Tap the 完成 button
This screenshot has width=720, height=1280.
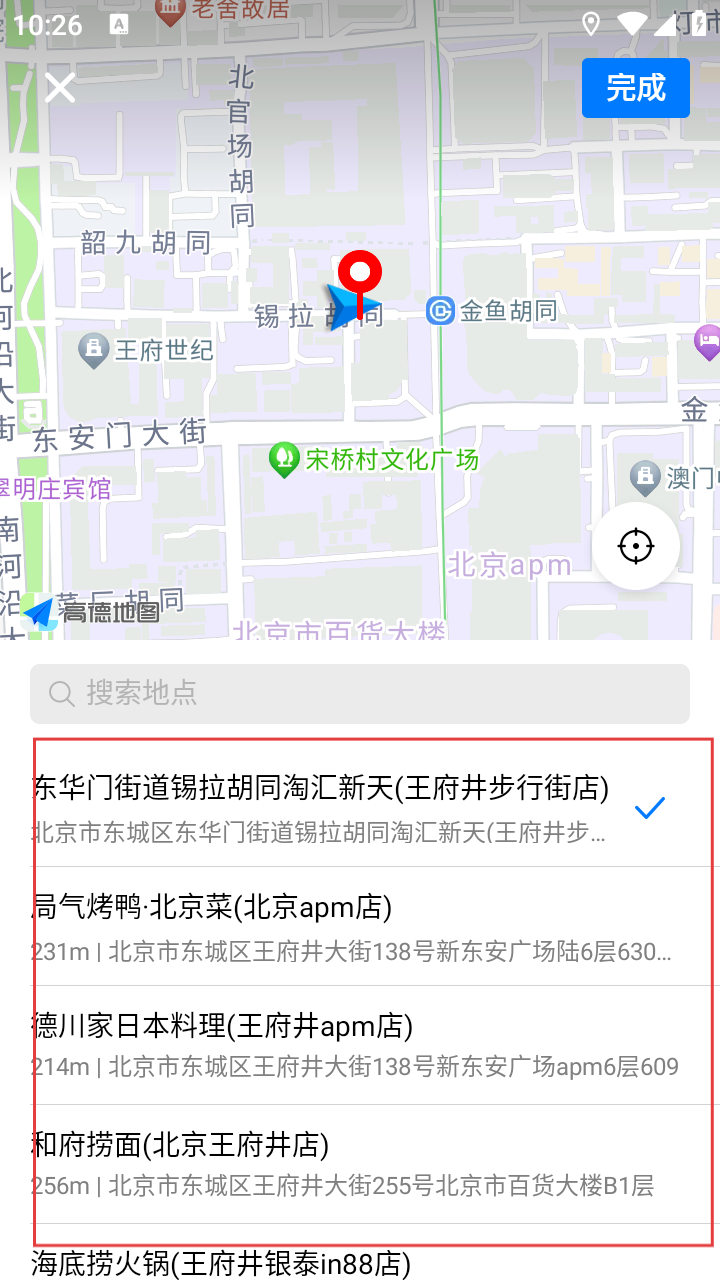635,88
